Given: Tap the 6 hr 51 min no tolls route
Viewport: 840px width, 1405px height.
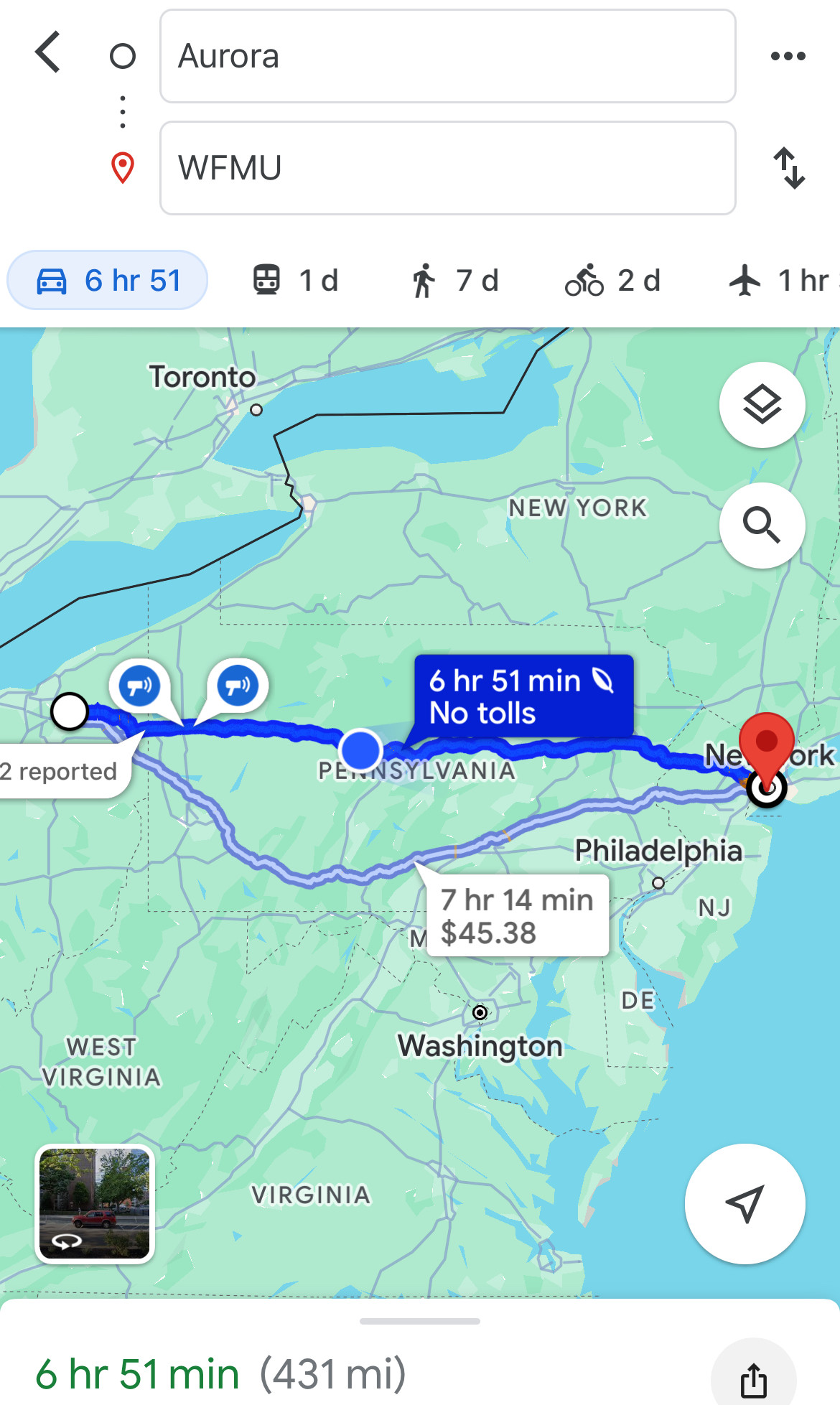Looking at the screenshot, I should 523,696.
